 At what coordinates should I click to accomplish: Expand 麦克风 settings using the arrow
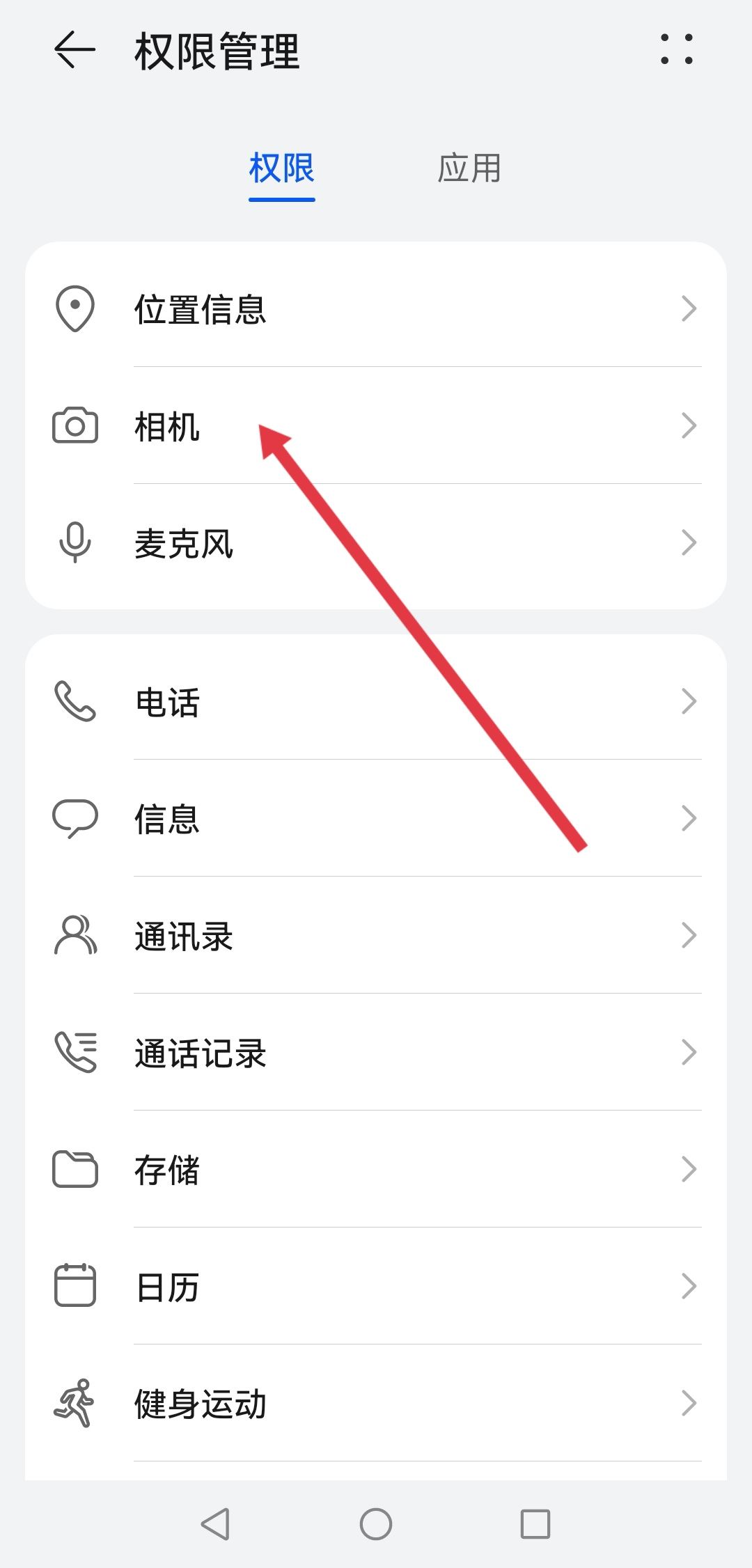tap(690, 542)
